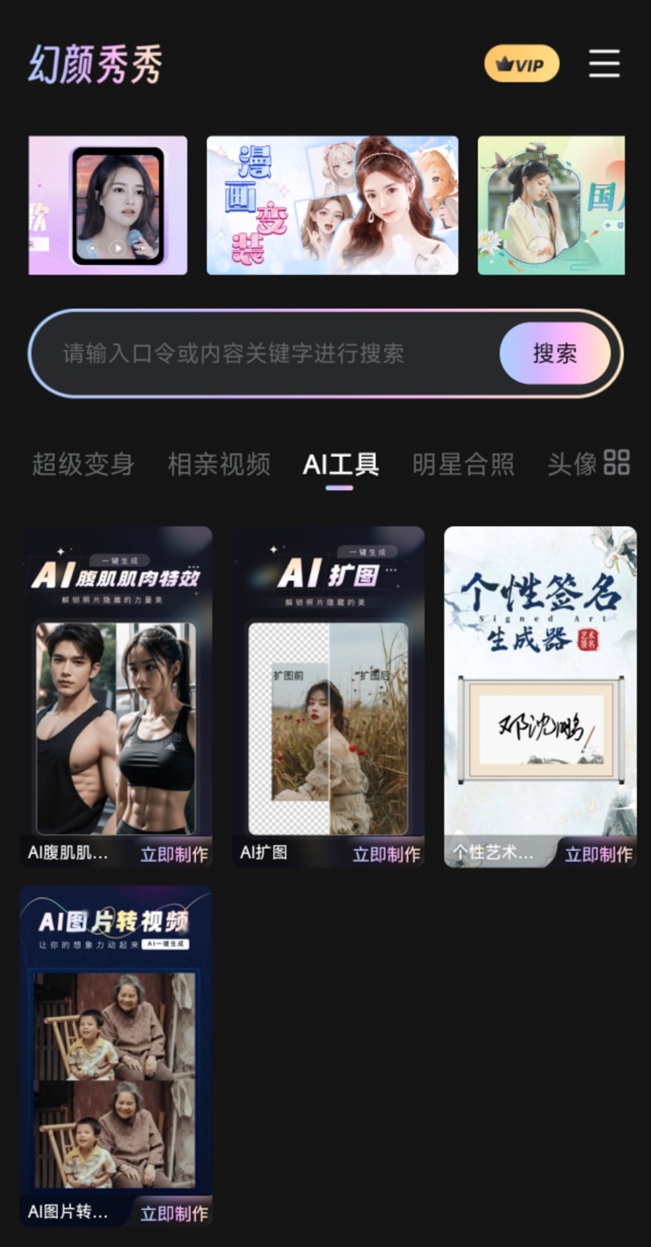Screen dimensions: 651x1247
Task: Open the hamburger menu
Action: click(604, 64)
